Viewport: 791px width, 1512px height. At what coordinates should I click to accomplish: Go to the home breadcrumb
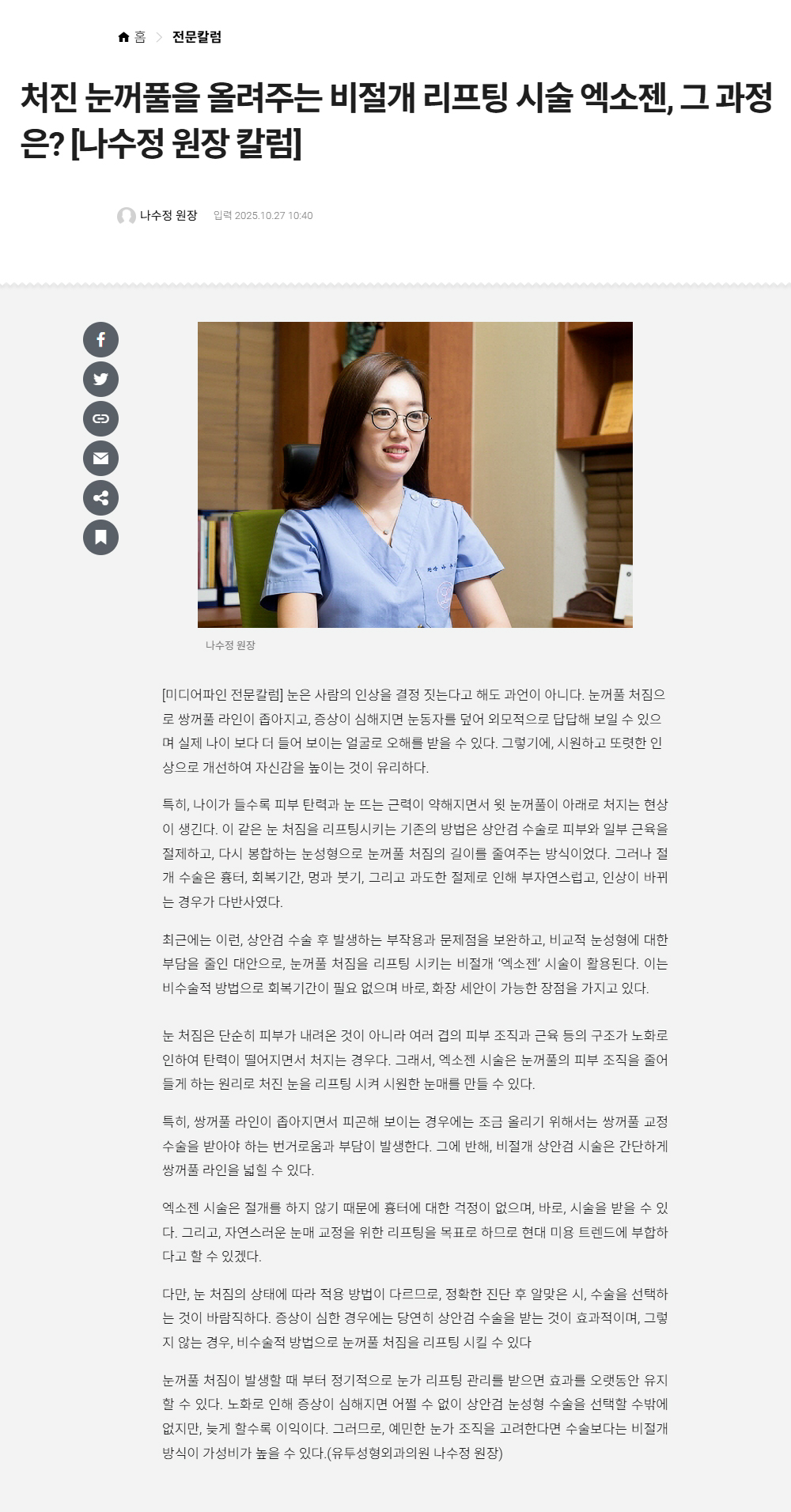pos(132,37)
